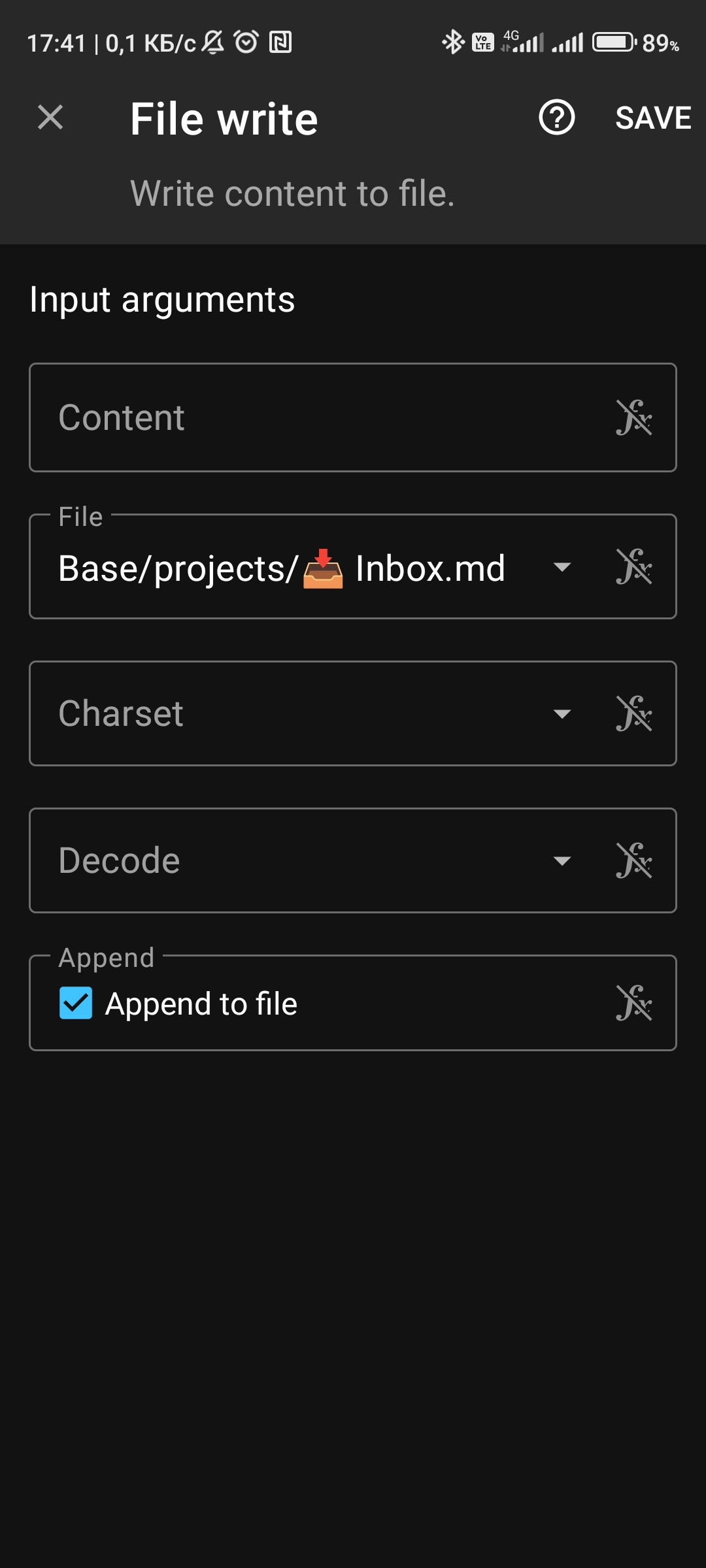Open the help question mark icon
This screenshot has width=706, height=1568.
556,118
